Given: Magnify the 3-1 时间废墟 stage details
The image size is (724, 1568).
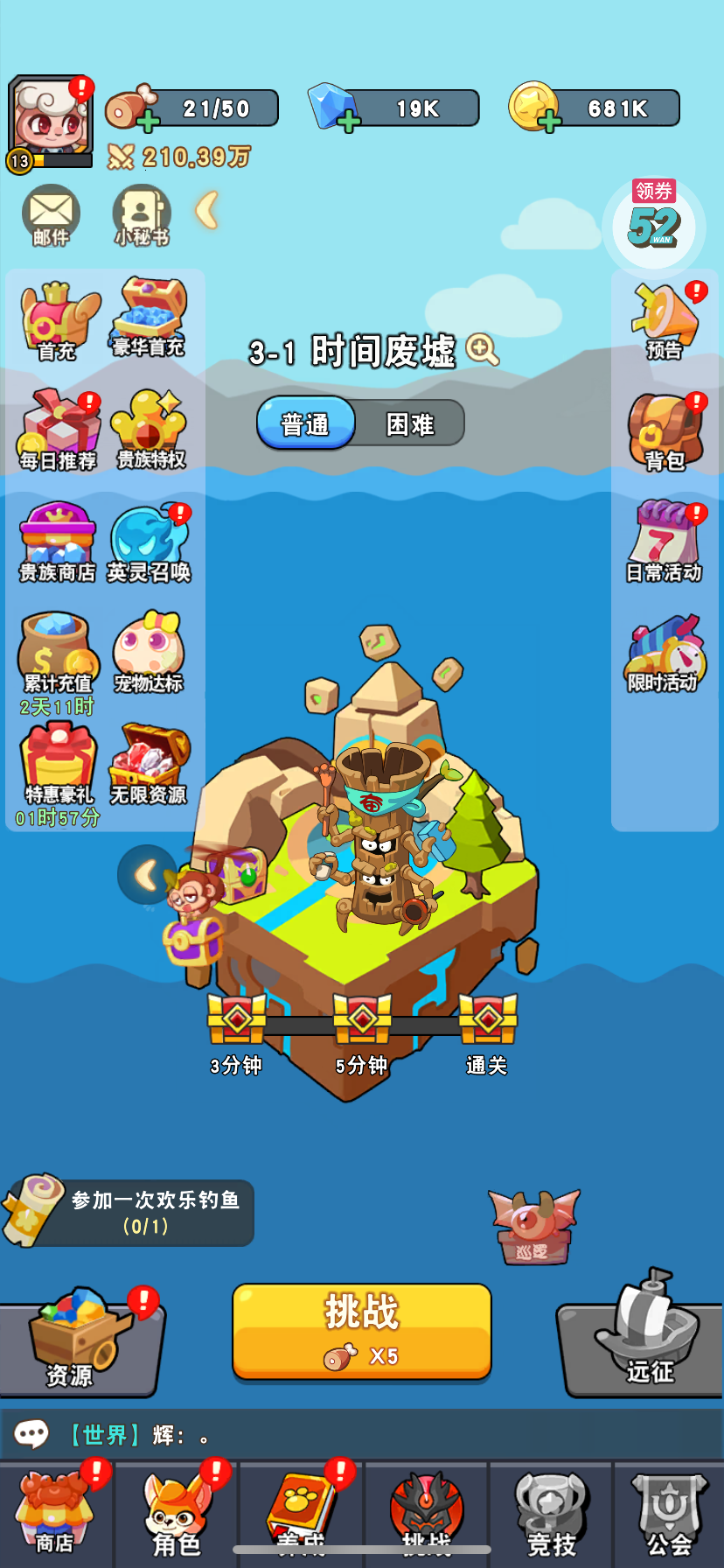Looking at the screenshot, I should [482, 350].
